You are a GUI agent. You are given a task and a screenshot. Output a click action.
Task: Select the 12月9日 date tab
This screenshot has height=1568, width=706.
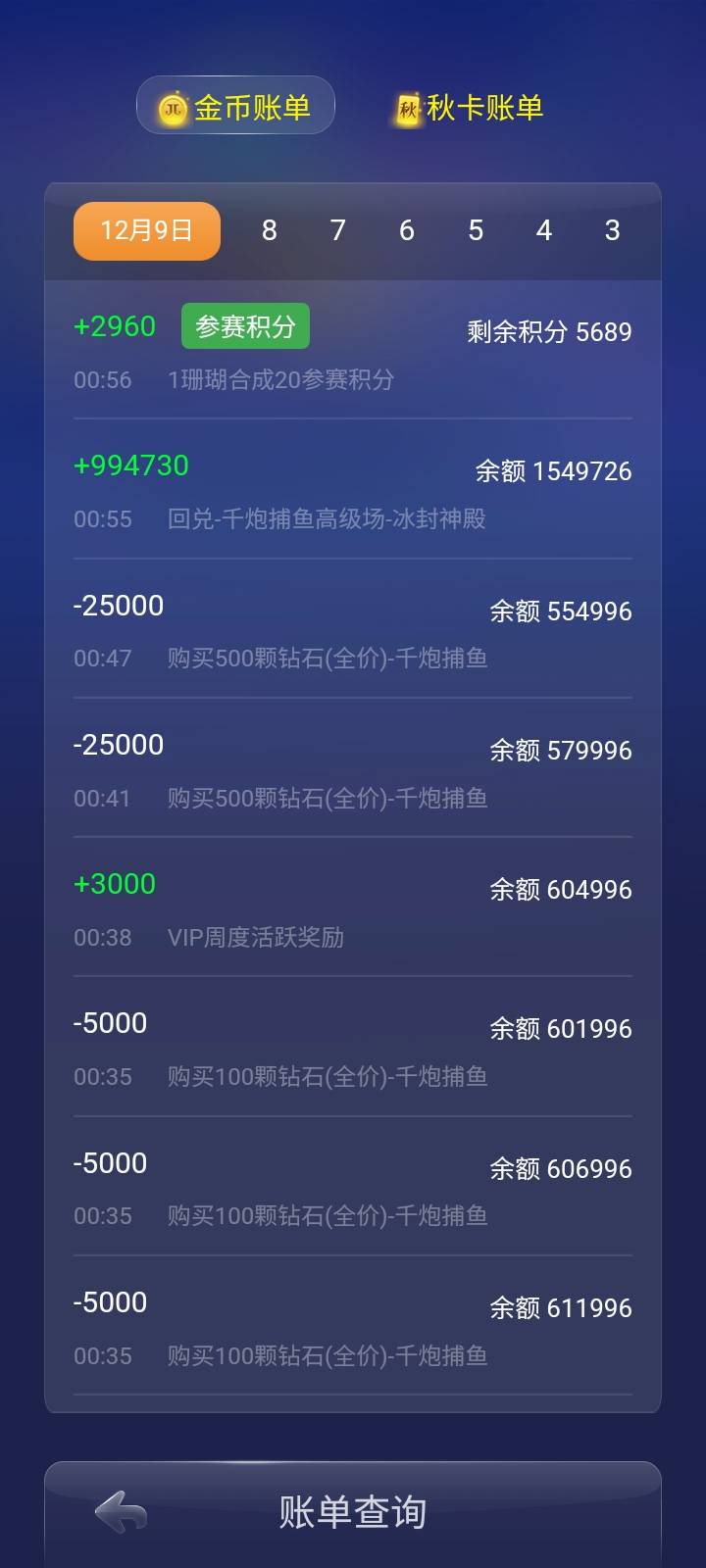[146, 230]
